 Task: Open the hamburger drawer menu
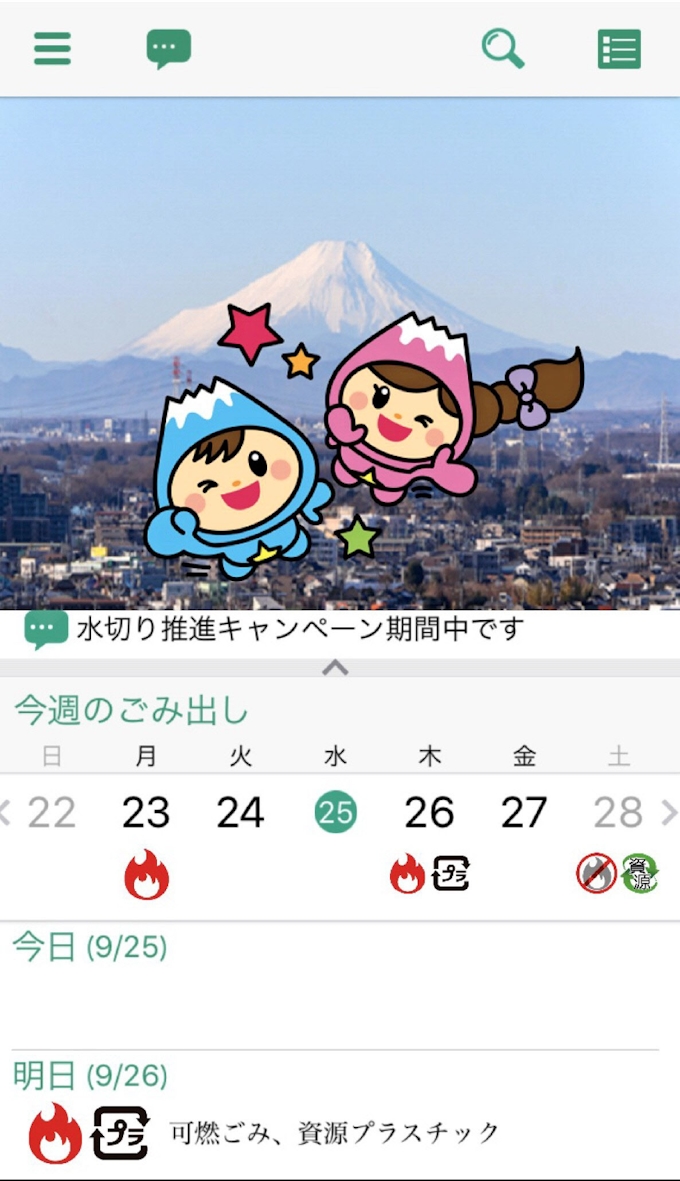[52, 48]
